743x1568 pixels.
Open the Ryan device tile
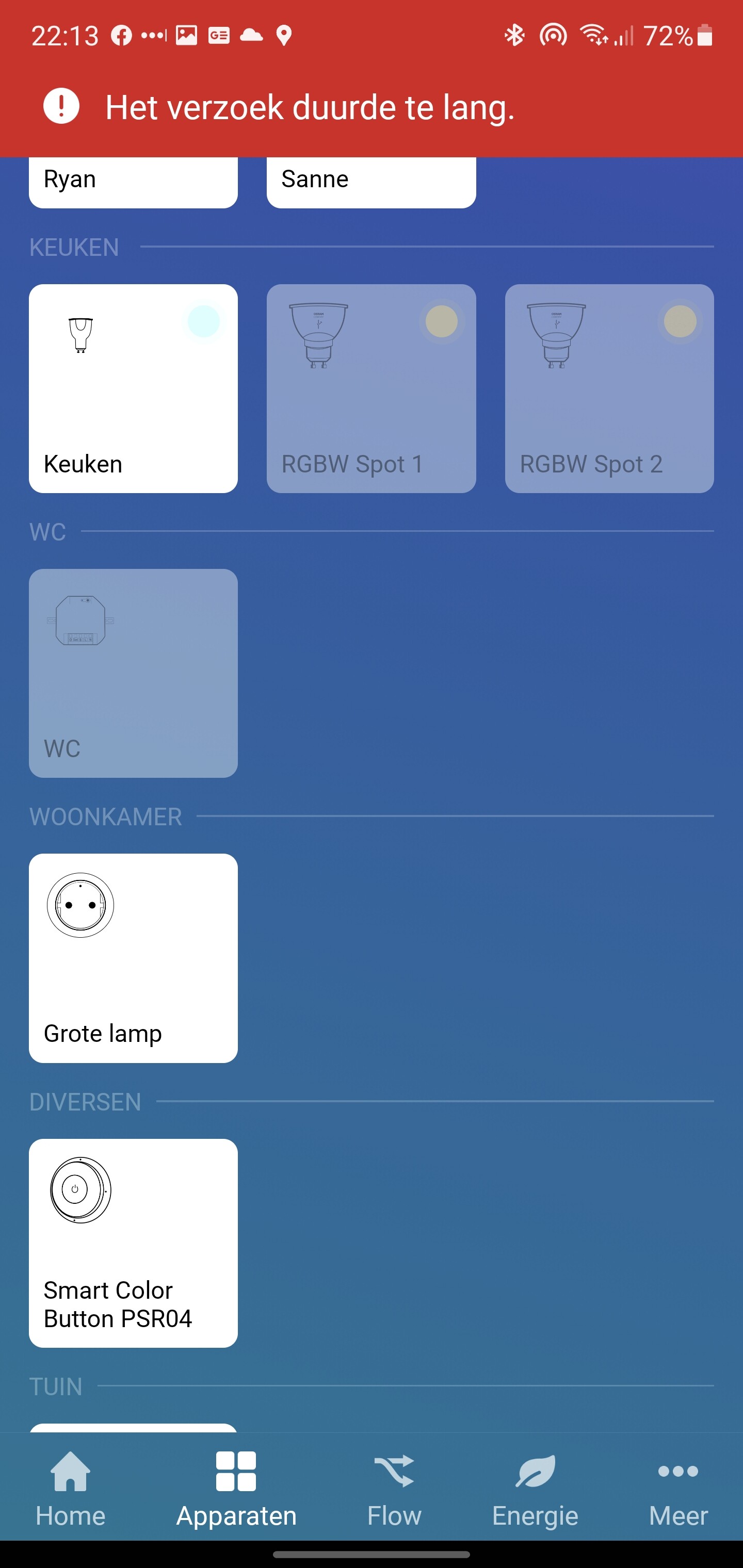[133, 182]
